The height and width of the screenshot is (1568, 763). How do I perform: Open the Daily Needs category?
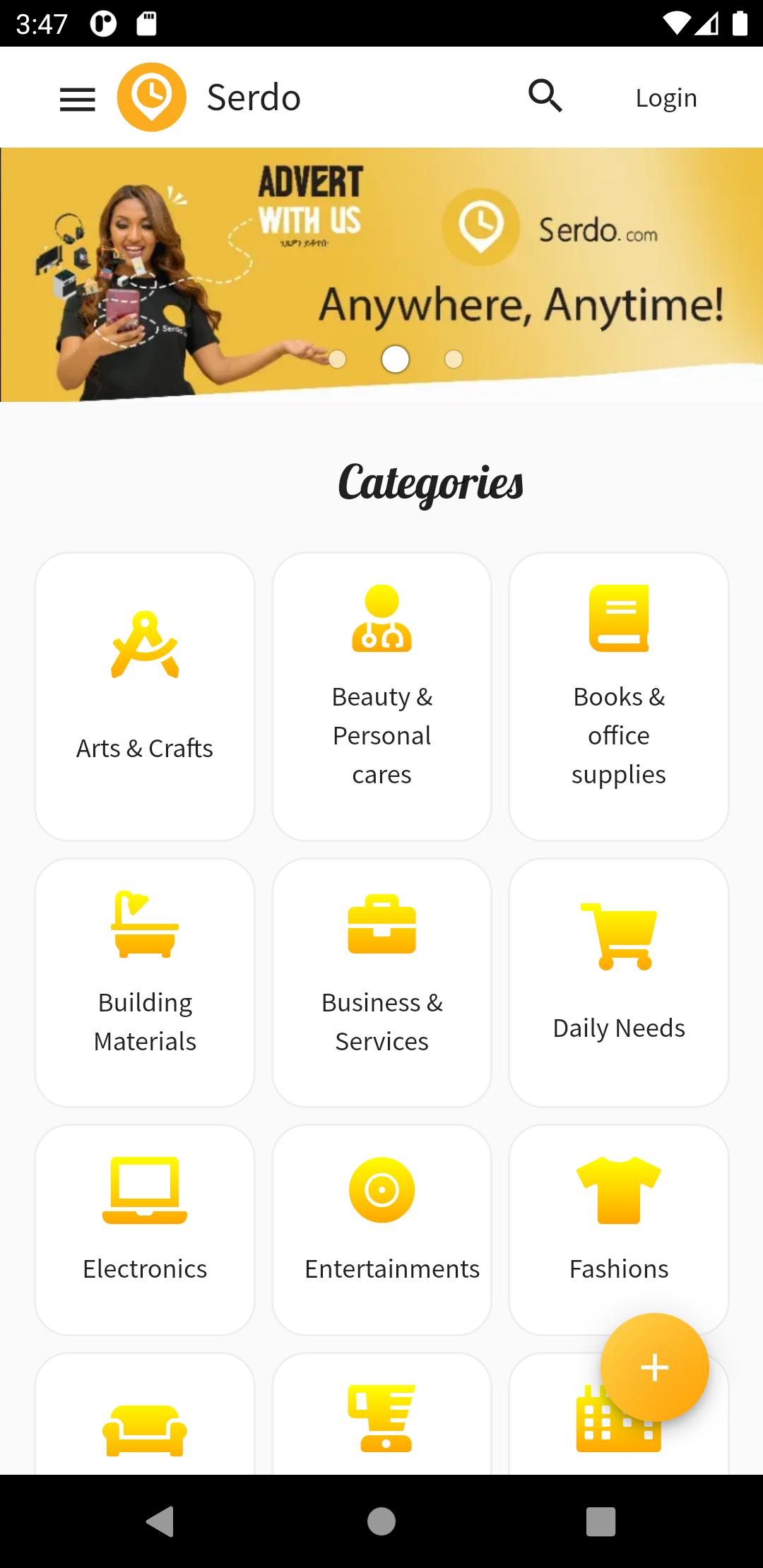[x=619, y=982]
